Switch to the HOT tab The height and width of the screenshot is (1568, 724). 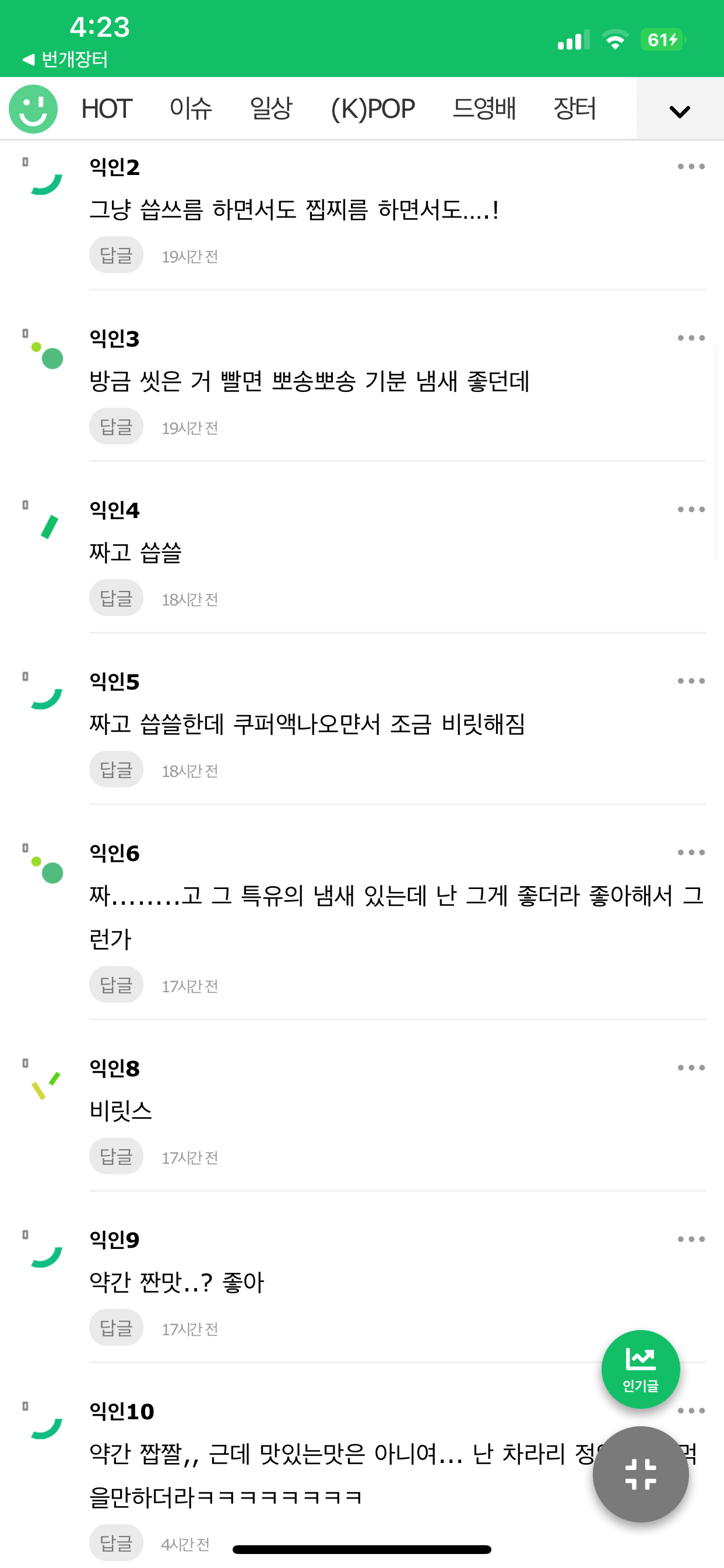(x=107, y=109)
